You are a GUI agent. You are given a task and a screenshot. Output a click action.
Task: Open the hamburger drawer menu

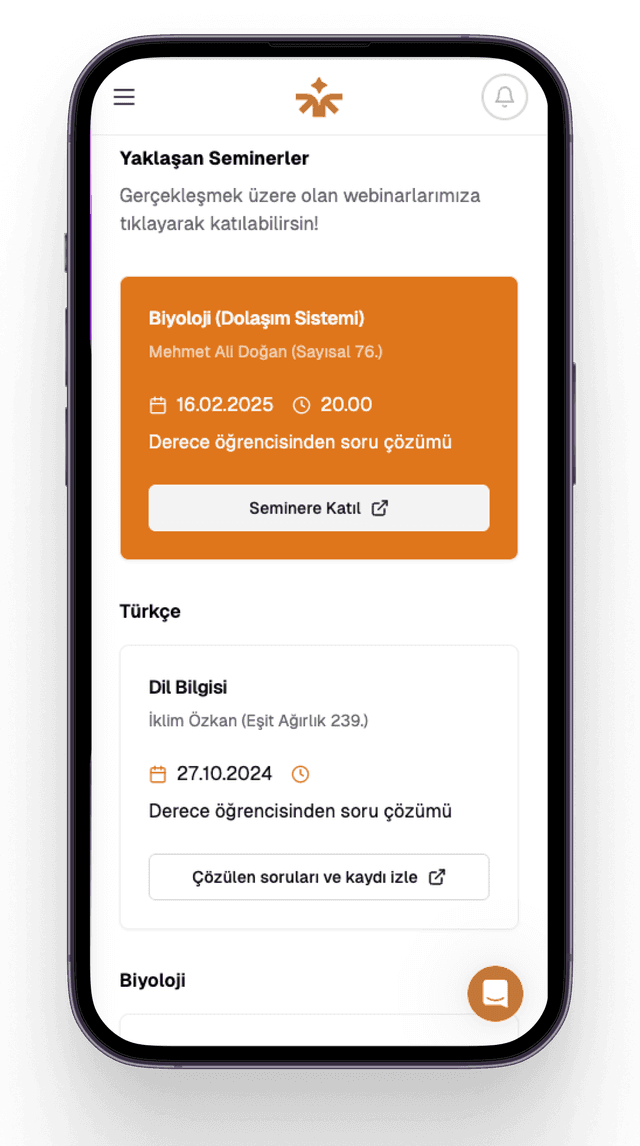click(x=124, y=97)
